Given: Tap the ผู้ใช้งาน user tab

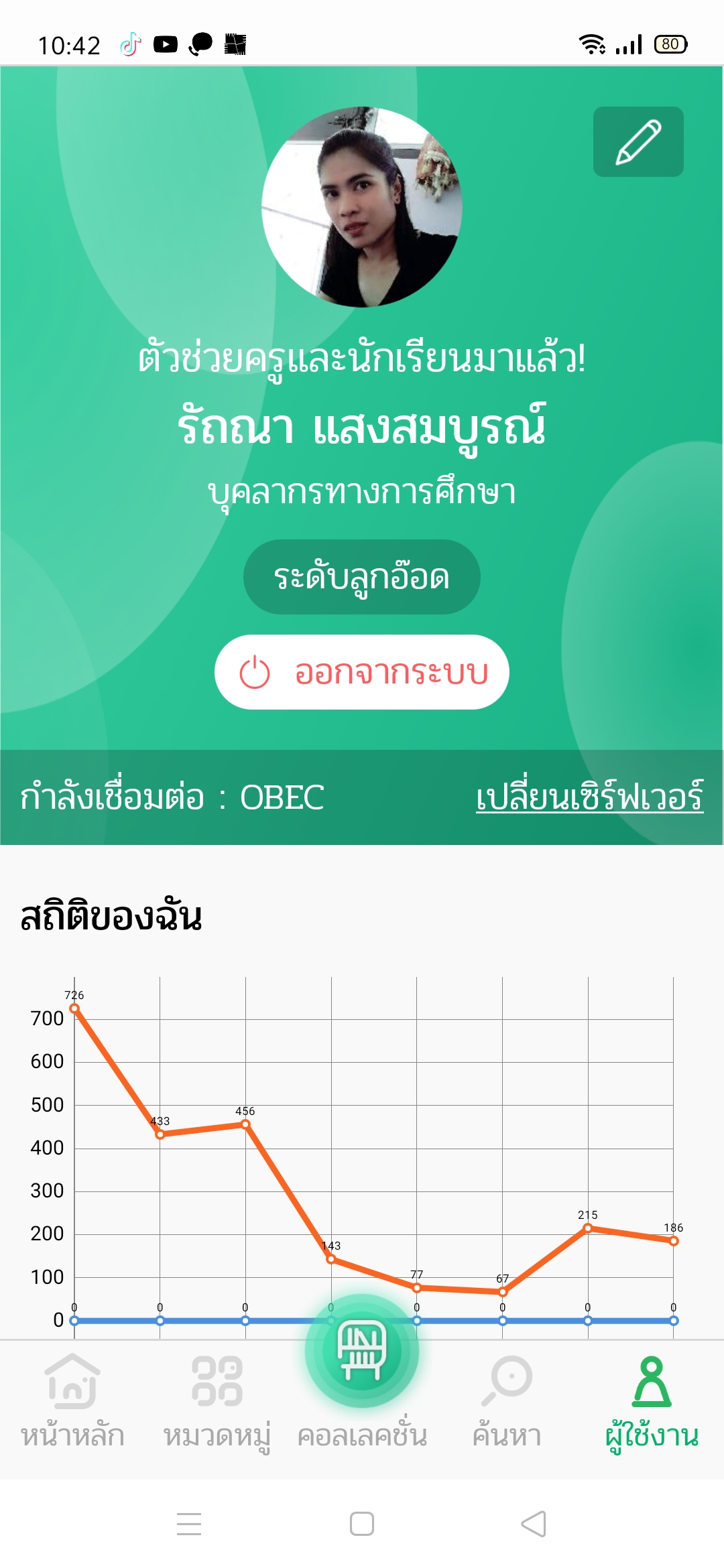Looking at the screenshot, I should [x=652, y=1400].
